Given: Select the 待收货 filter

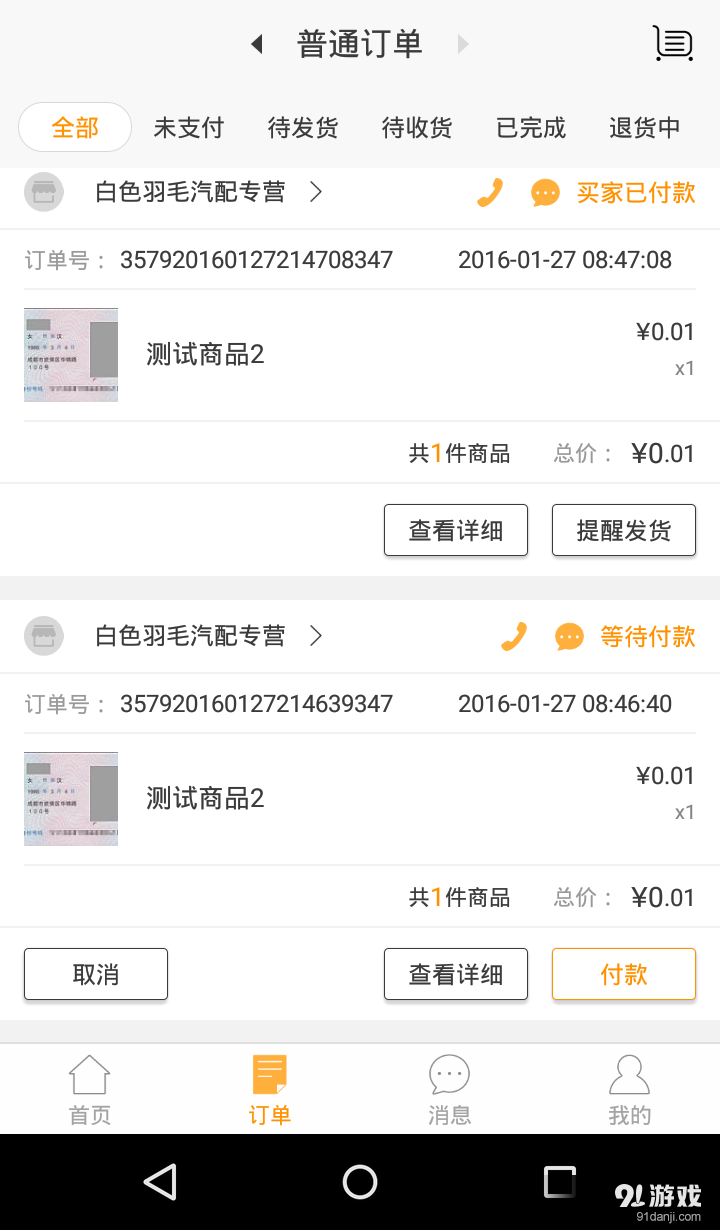Looking at the screenshot, I should click(416, 128).
